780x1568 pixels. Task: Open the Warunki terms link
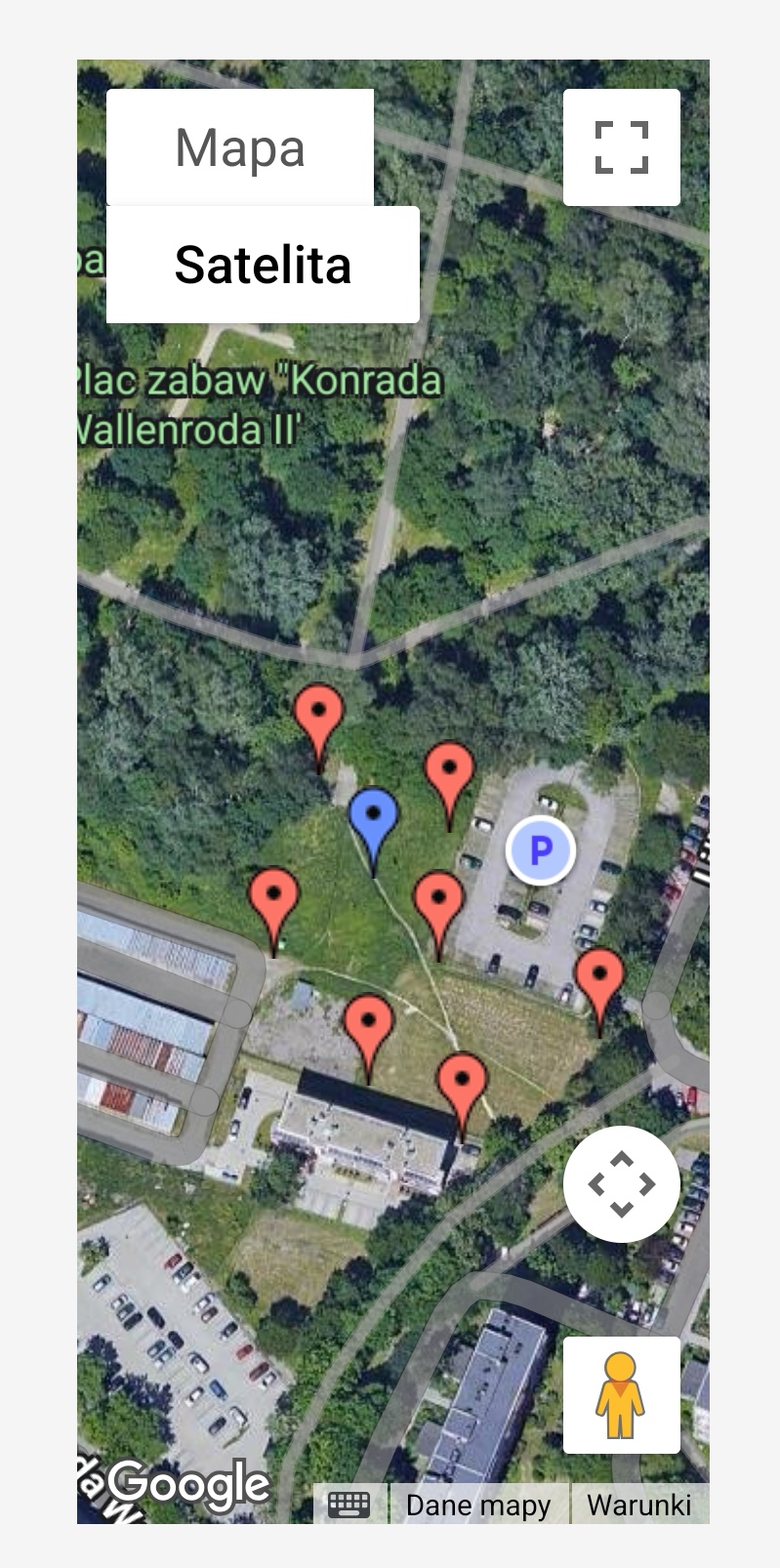coord(639,1505)
